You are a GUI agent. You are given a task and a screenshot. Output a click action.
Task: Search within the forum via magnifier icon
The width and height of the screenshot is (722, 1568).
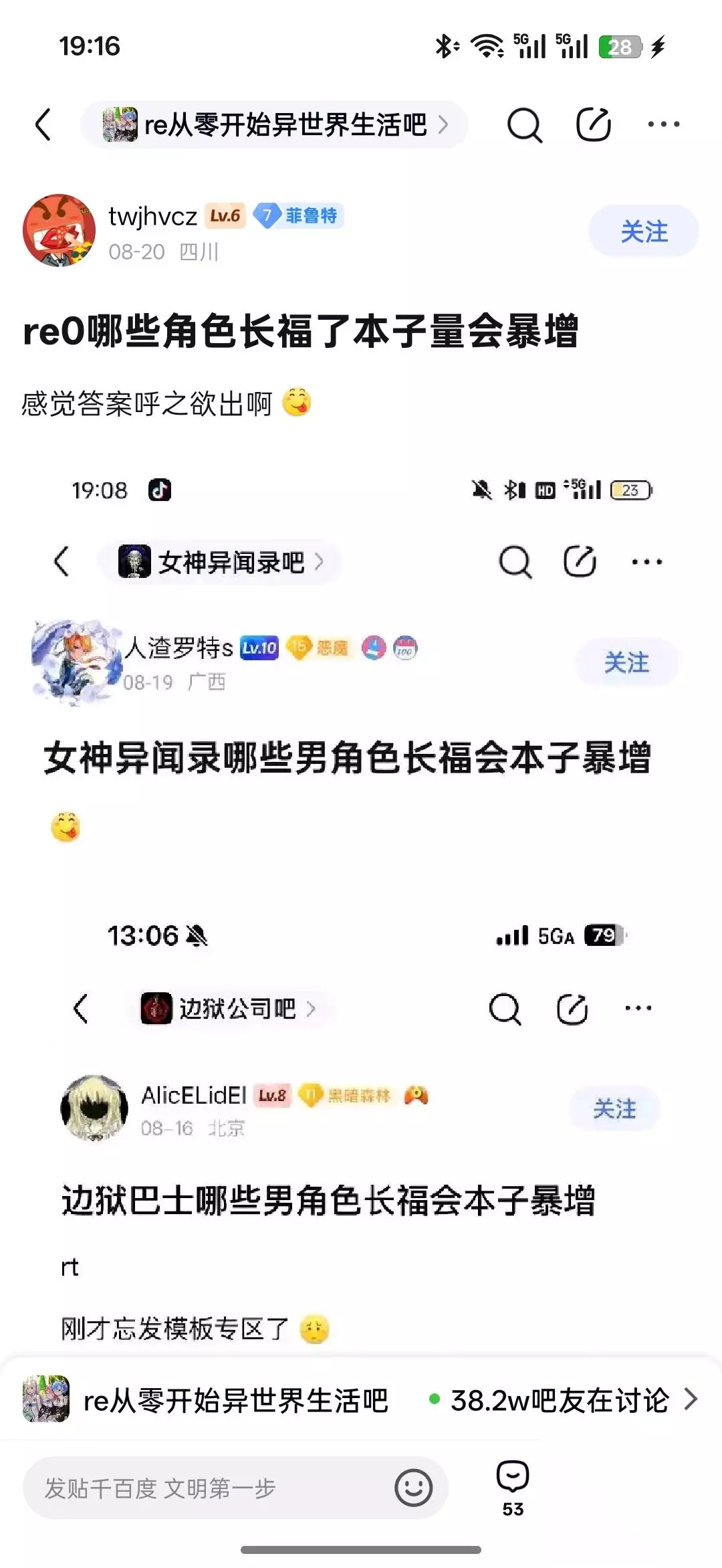click(525, 125)
